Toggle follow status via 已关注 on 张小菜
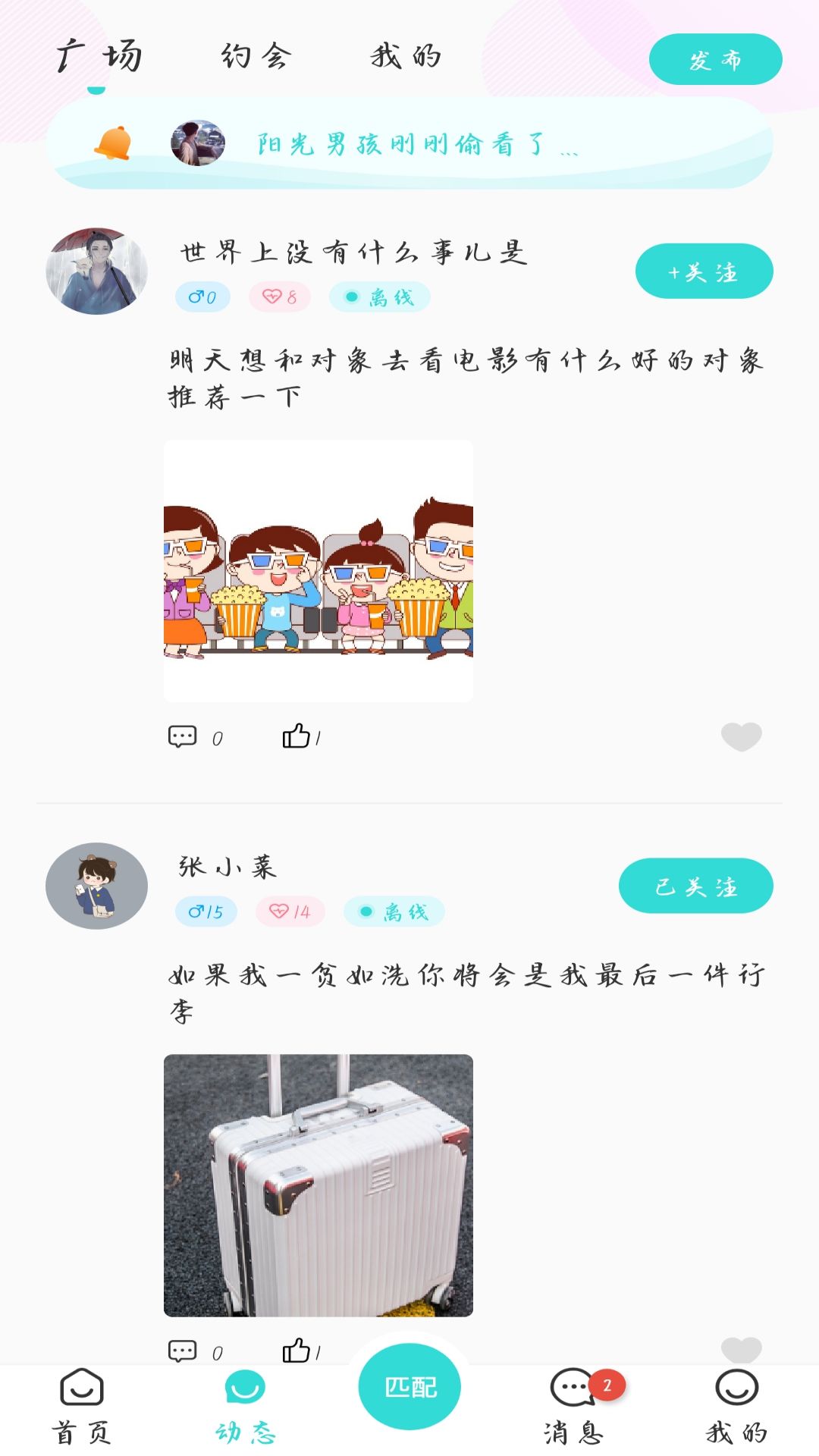The image size is (819, 1456). (695, 886)
